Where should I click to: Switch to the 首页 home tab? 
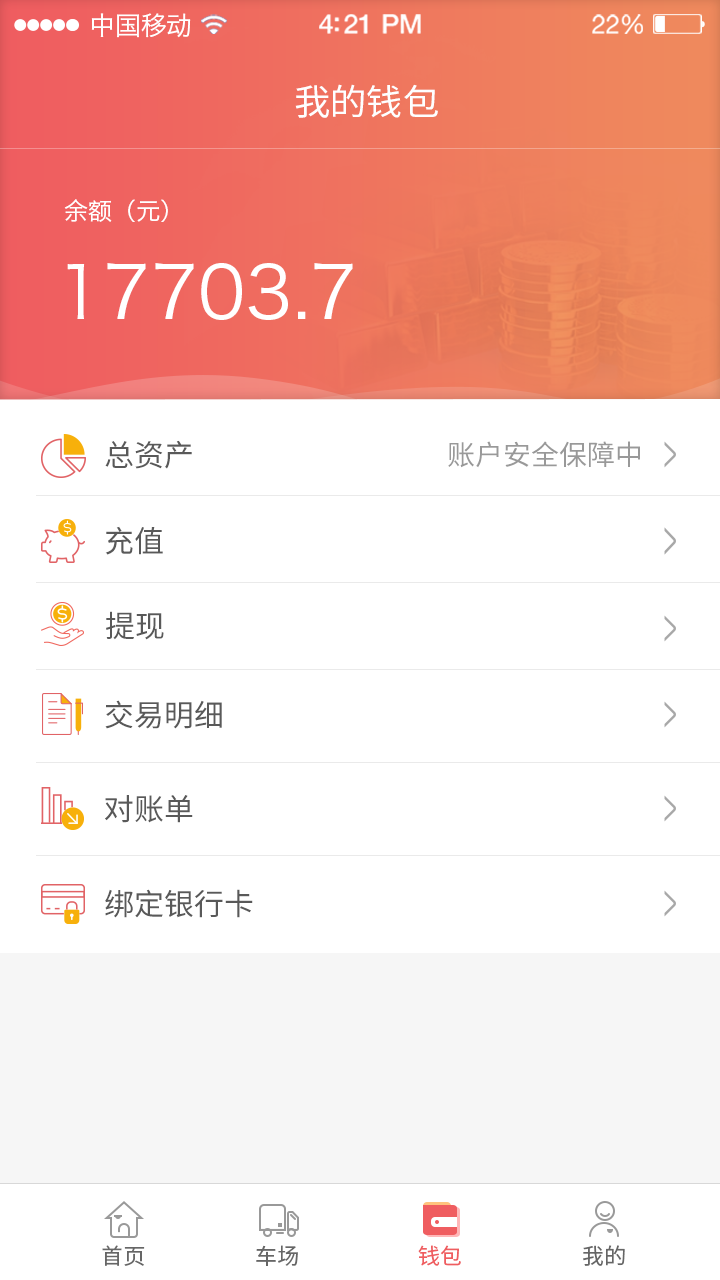(x=123, y=1234)
